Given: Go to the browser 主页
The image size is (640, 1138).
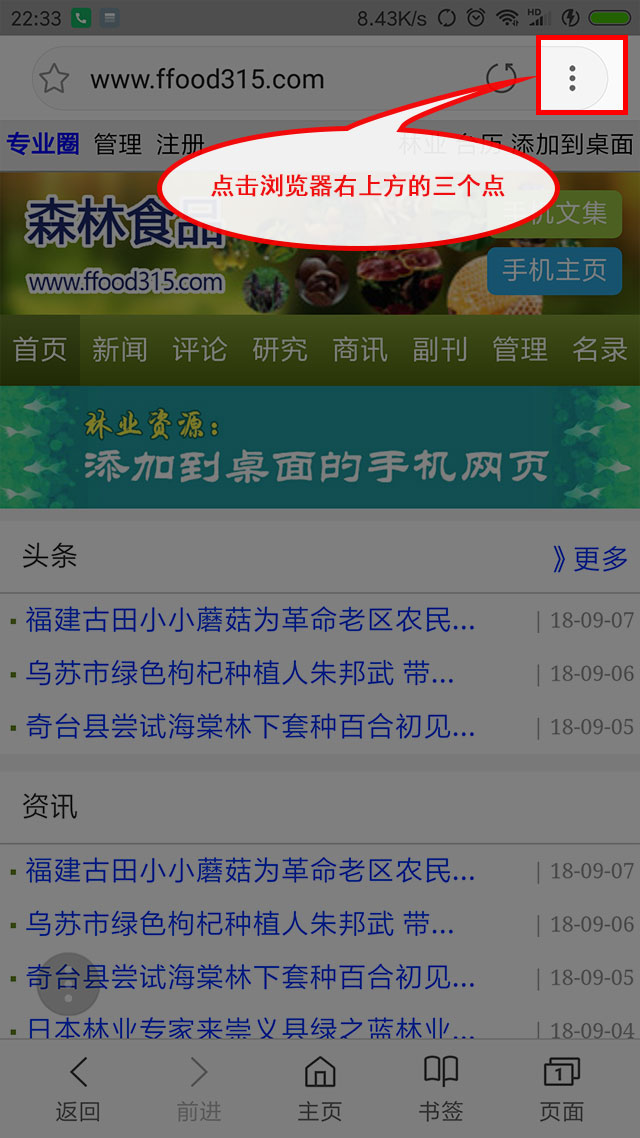Looking at the screenshot, I should point(320,1090).
